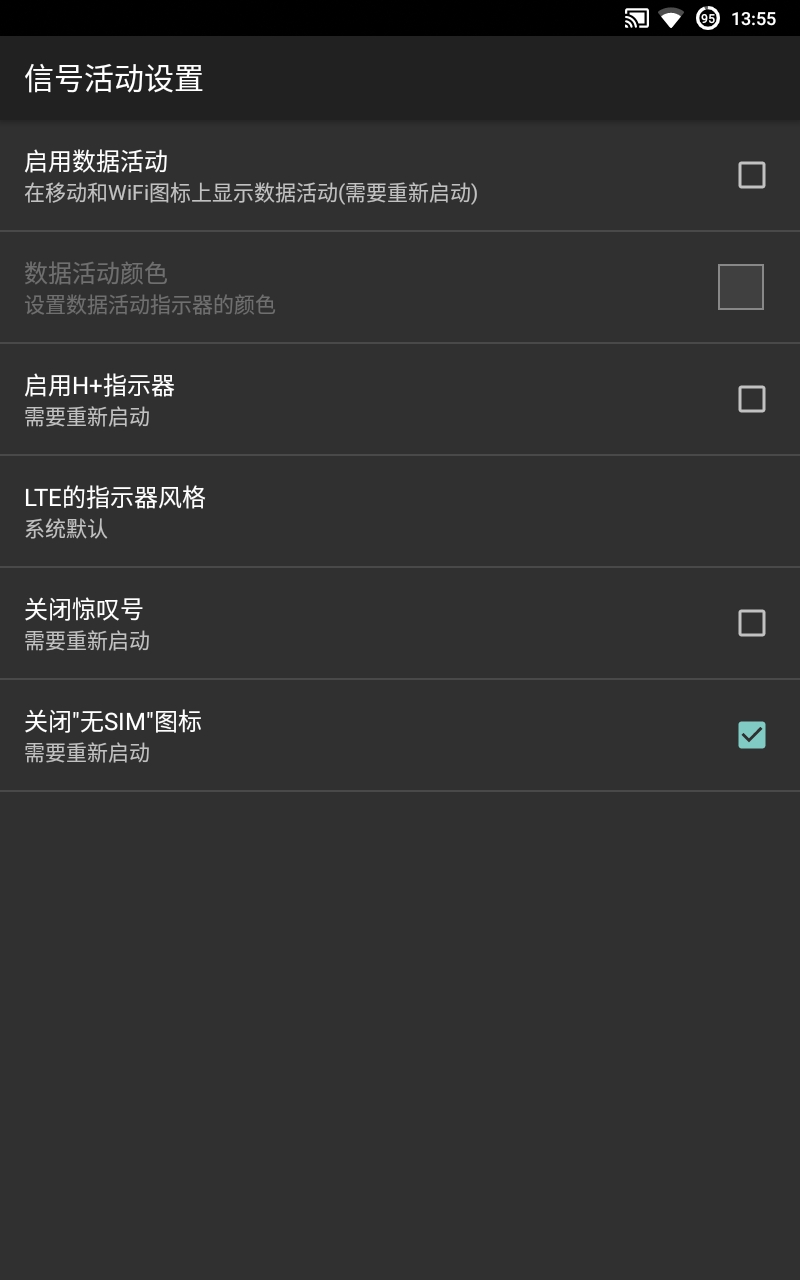Viewport: 800px width, 1280px height.
Task: Uncheck 关闭"无SIM"图标 option
Action: pyautogui.click(x=751, y=735)
